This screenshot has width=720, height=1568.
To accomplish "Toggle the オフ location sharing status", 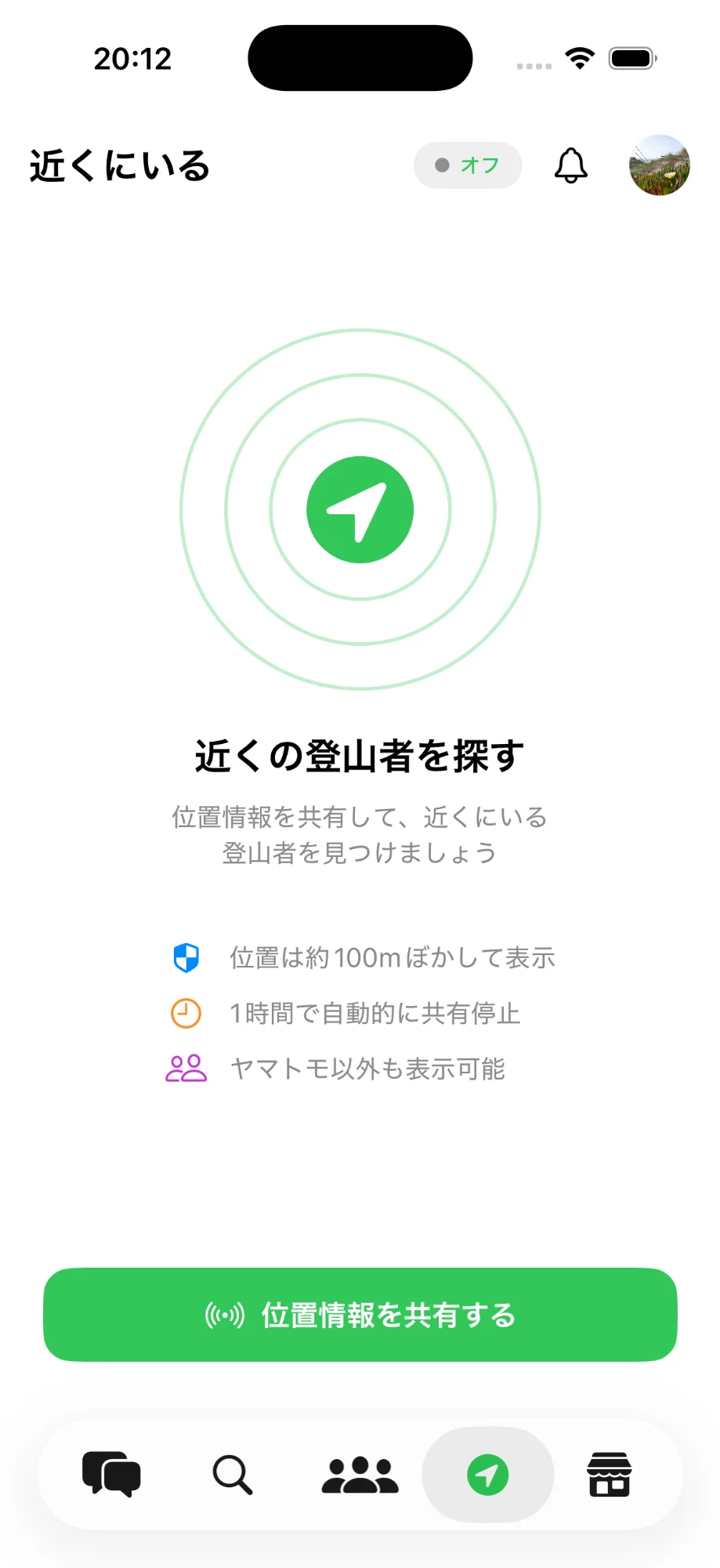I will pos(467,165).
